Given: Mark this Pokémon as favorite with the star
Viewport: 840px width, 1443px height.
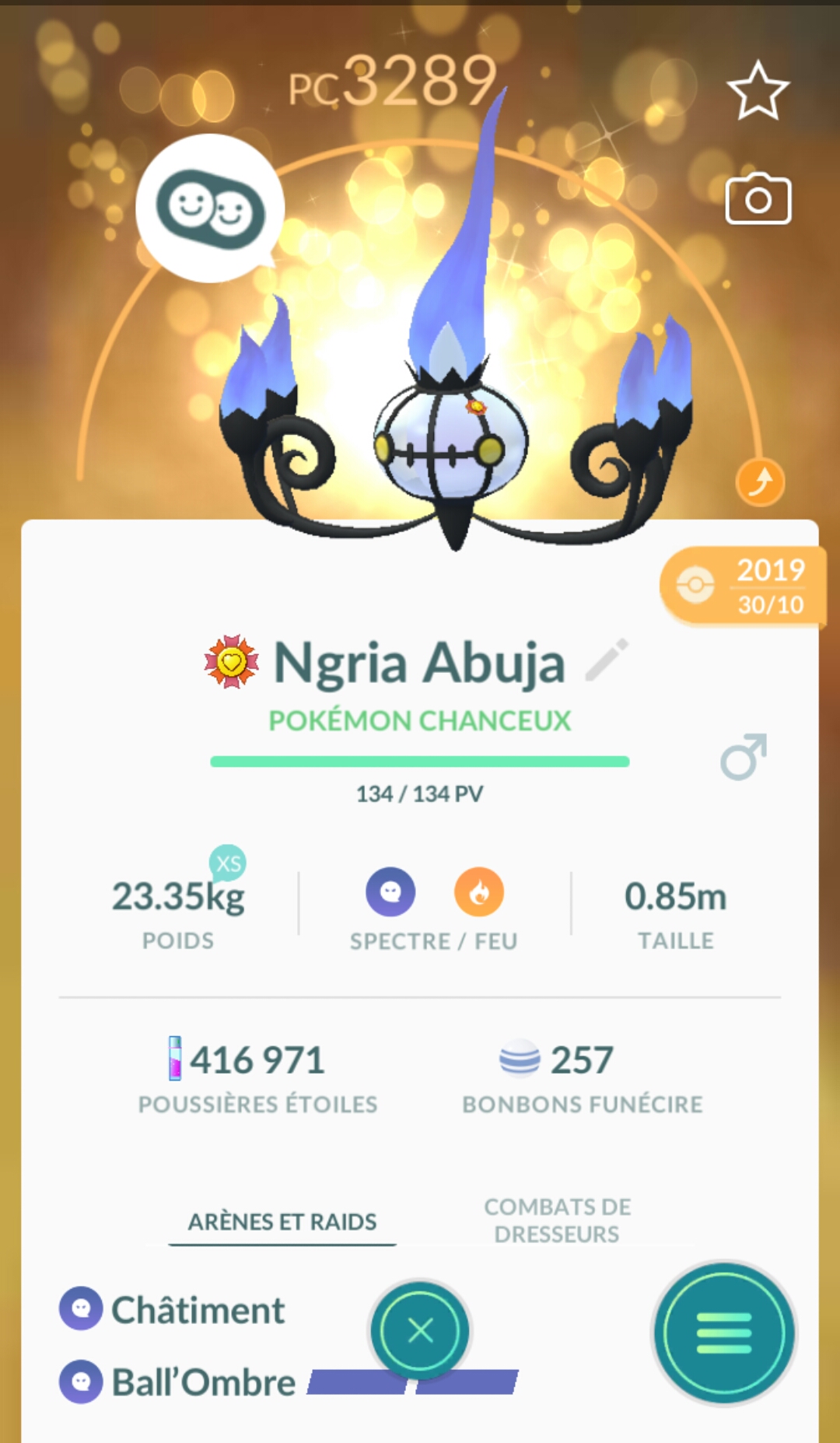Looking at the screenshot, I should click(758, 92).
